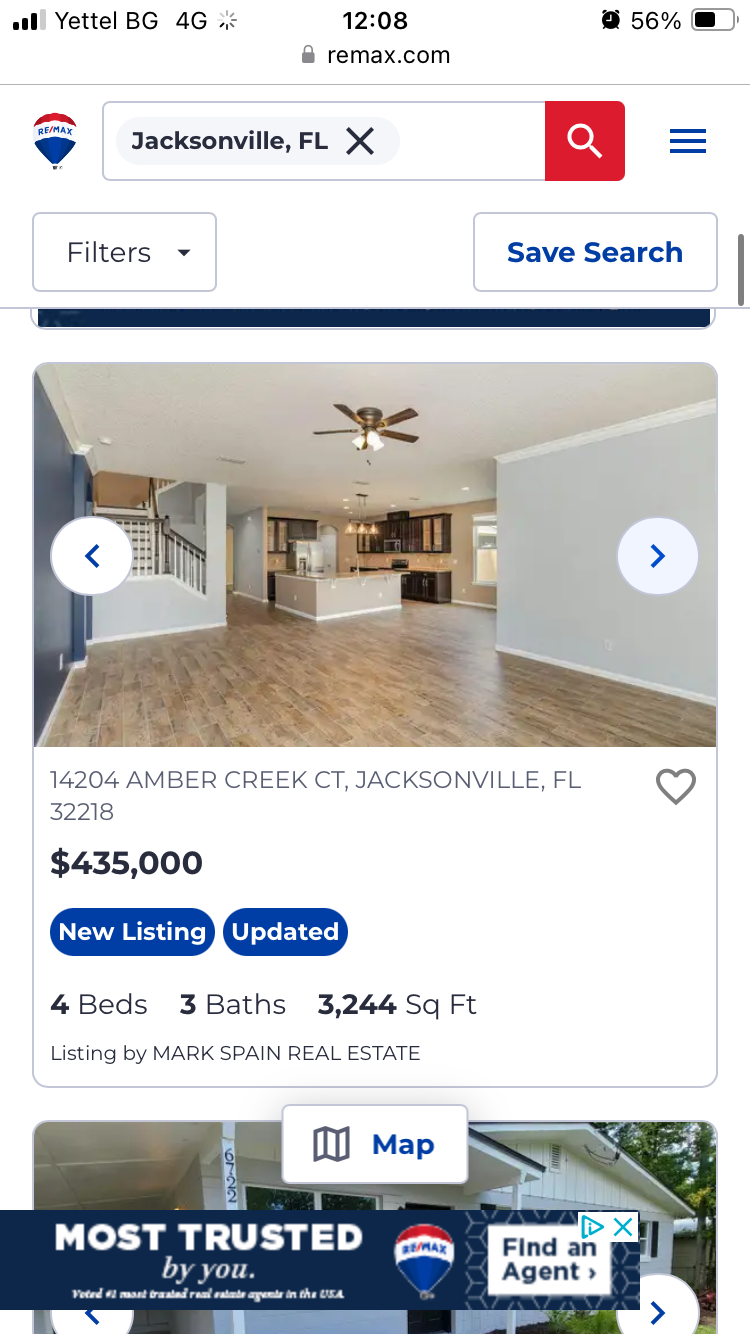The width and height of the screenshot is (750, 1334).
Task: Tap the red search magnifier button
Action: click(584, 141)
